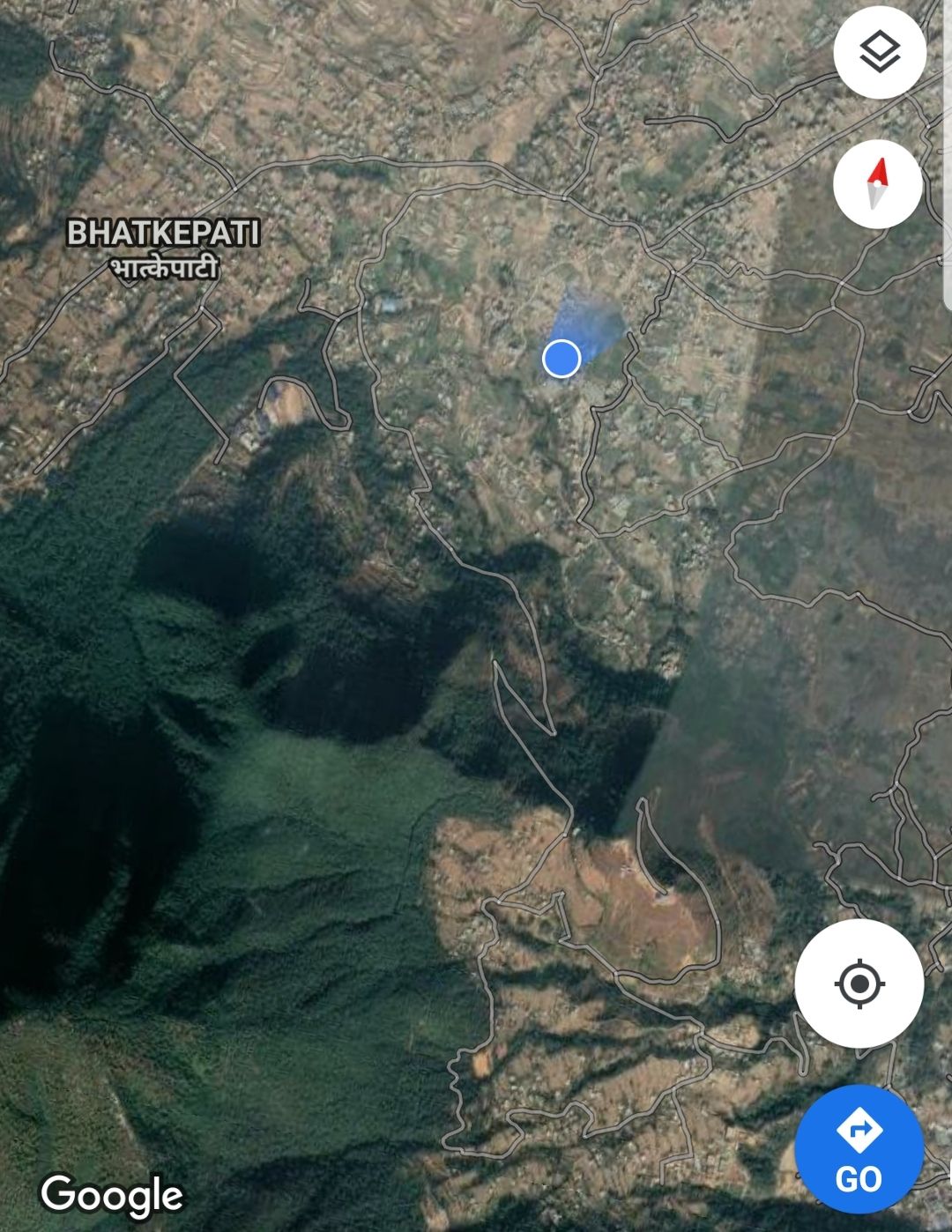The height and width of the screenshot is (1232, 952).
Task: Open the map layers selector
Action: click(879, 52)
